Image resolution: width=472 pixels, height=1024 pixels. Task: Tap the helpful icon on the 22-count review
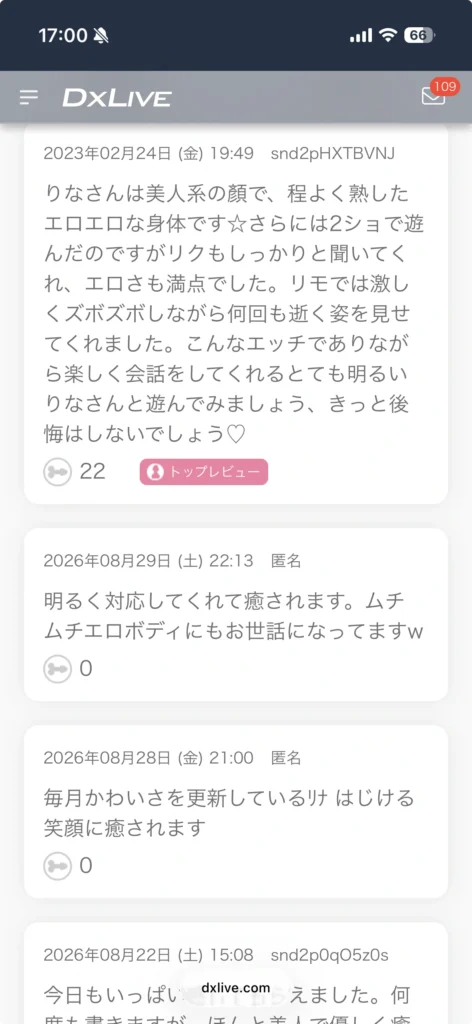(x=57, y=472)
